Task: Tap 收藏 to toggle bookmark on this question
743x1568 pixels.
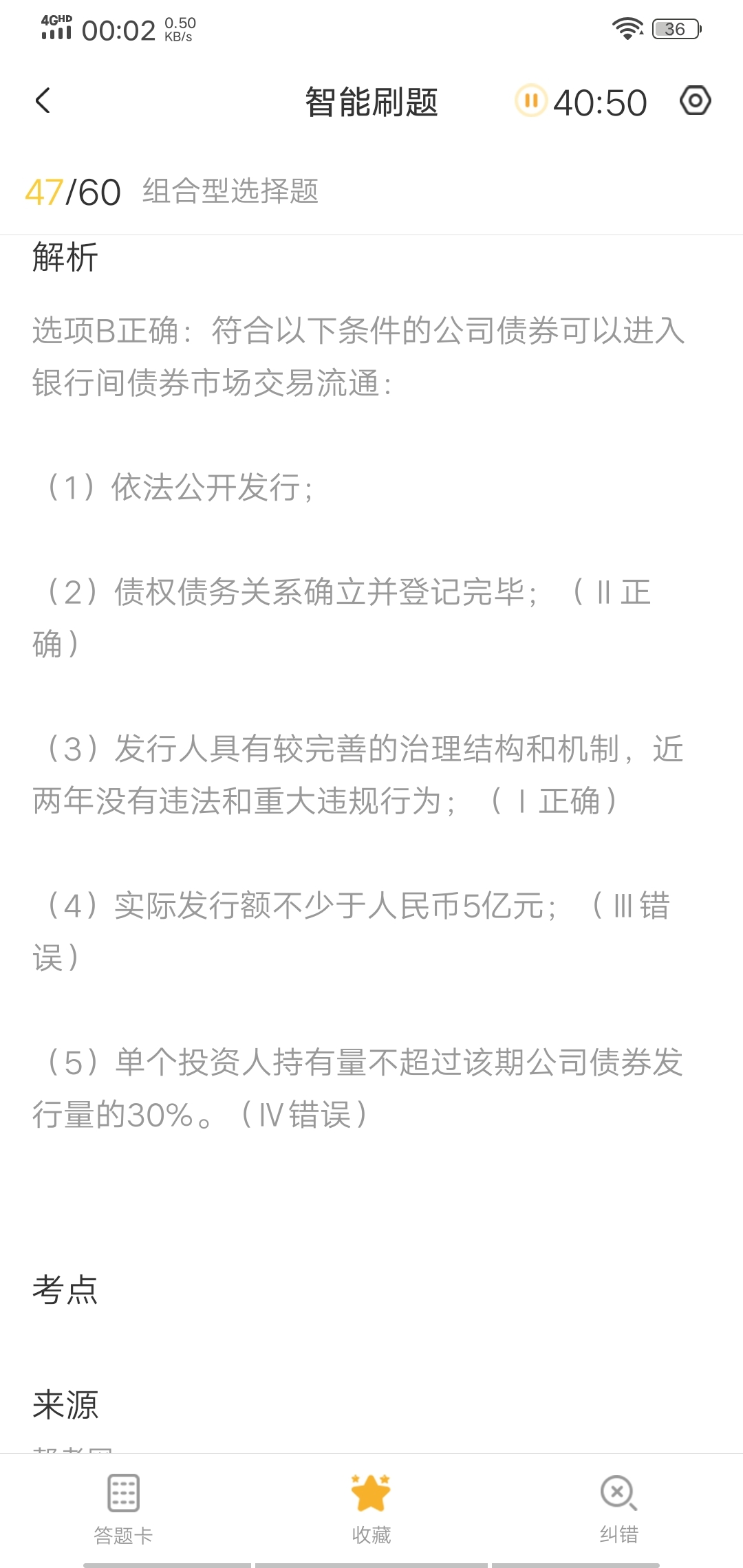Action: point(371,1509)
